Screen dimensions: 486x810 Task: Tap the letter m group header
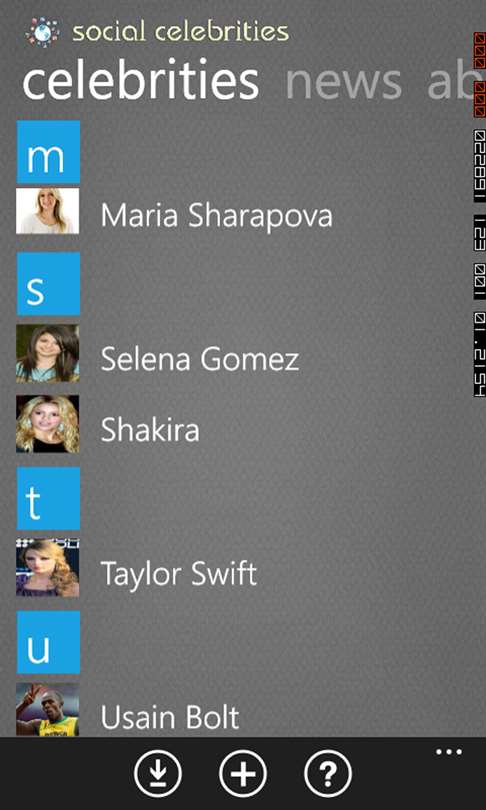click(x=48, y=152)
